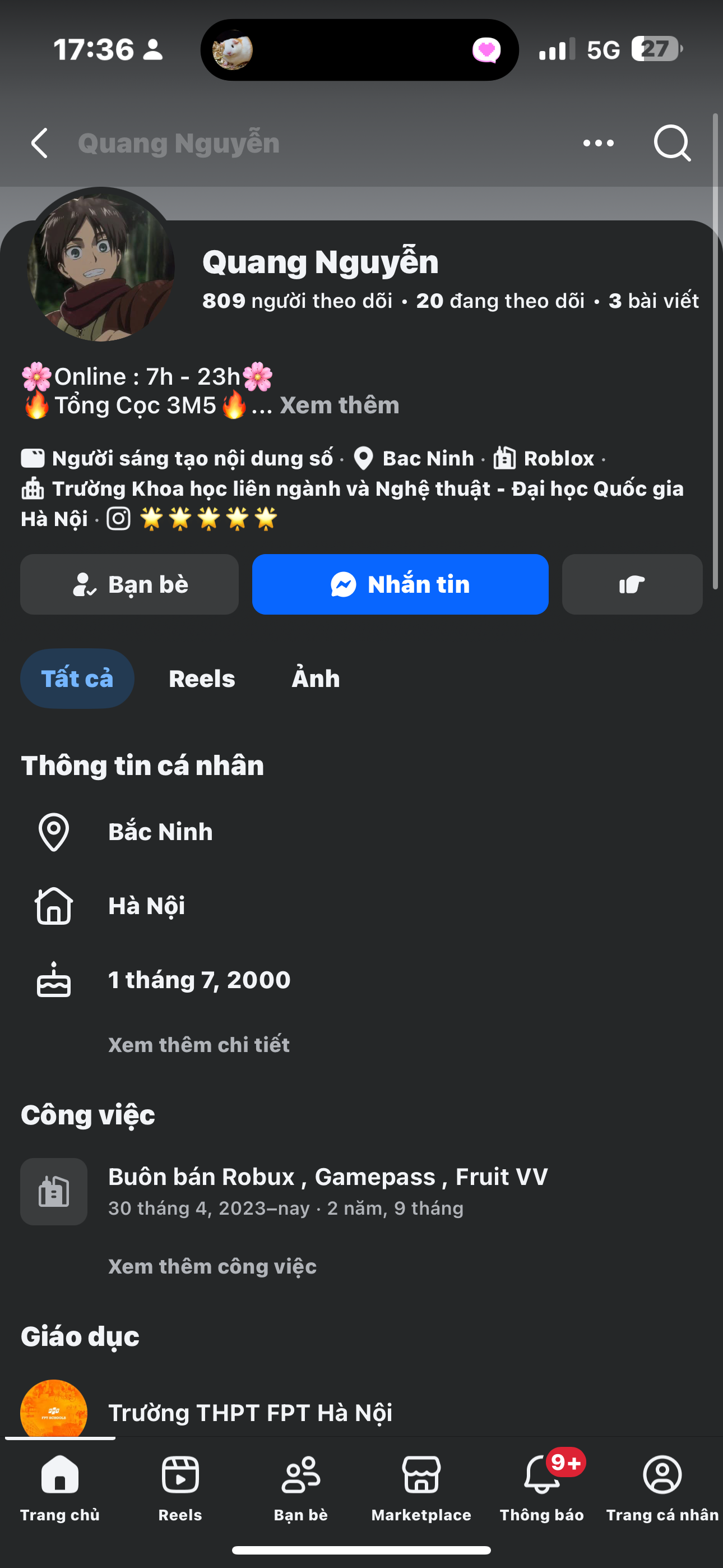The image size is (723, 1568).
Task: Switch to the Ảnh tab
Action: coord(315,679)
